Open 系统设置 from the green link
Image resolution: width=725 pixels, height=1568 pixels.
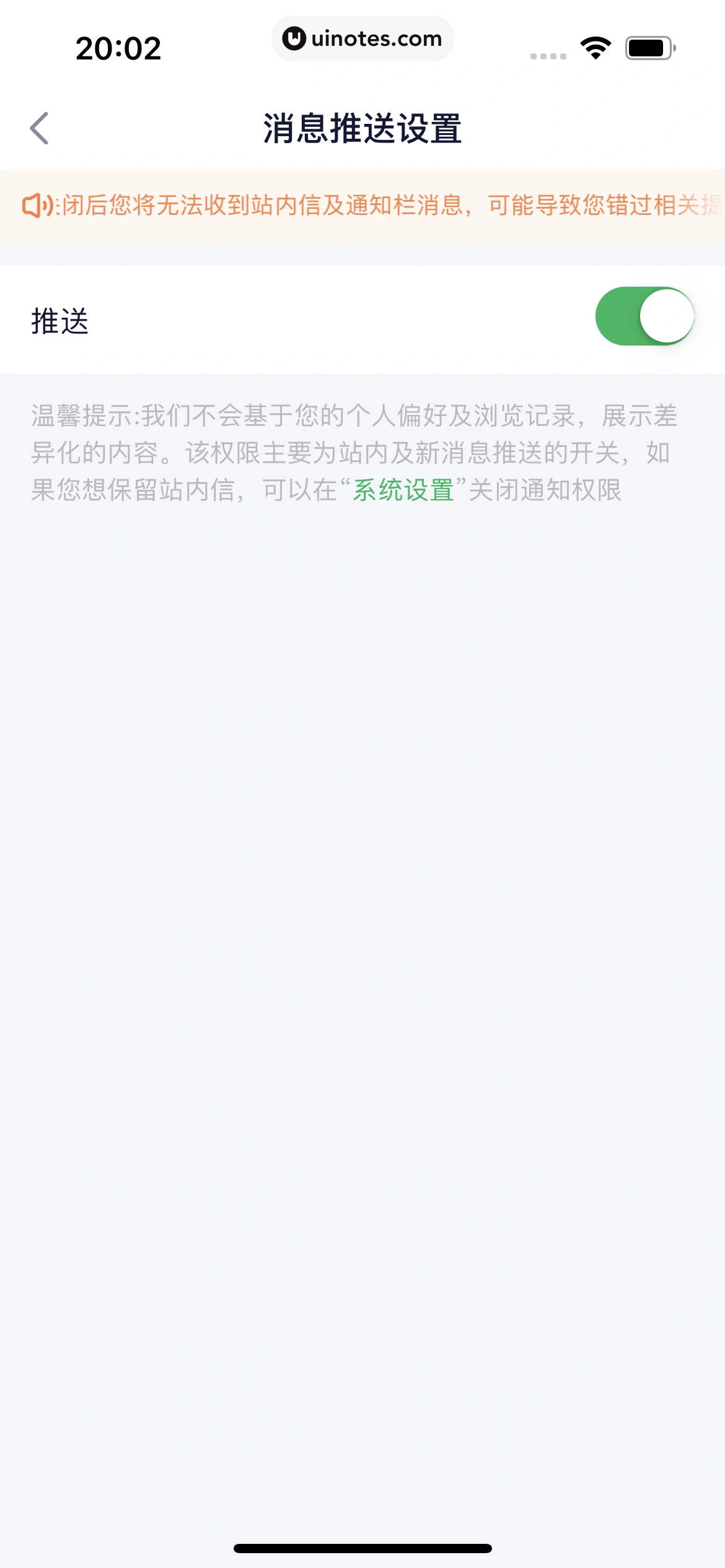point(403,489)
